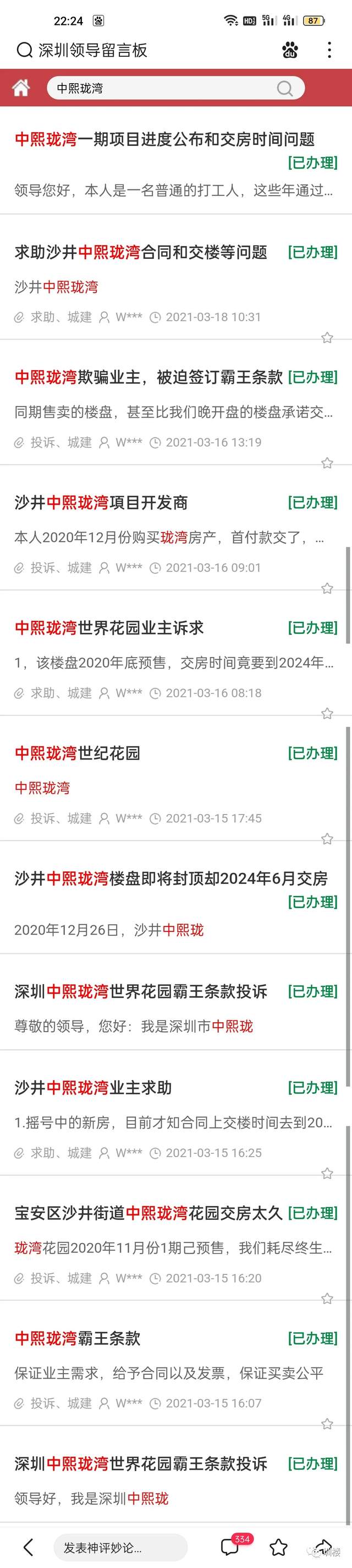Open 中熙珑湾世界花园业主诉求 post
The height and width of the screenshot is (1568, 352).
point(109,628)
